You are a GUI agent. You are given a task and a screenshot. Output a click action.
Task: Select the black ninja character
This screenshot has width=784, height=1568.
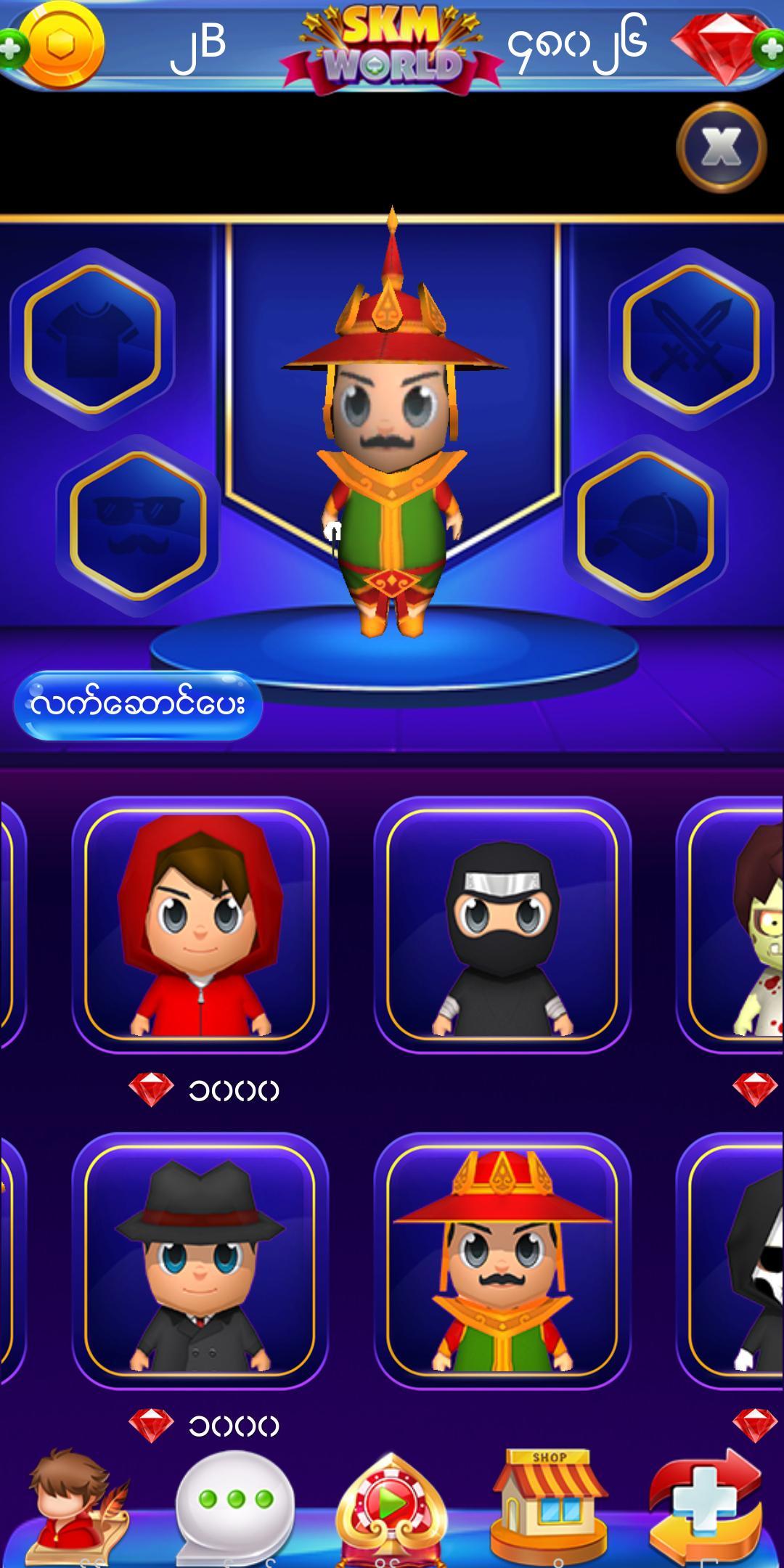point(502,925)
